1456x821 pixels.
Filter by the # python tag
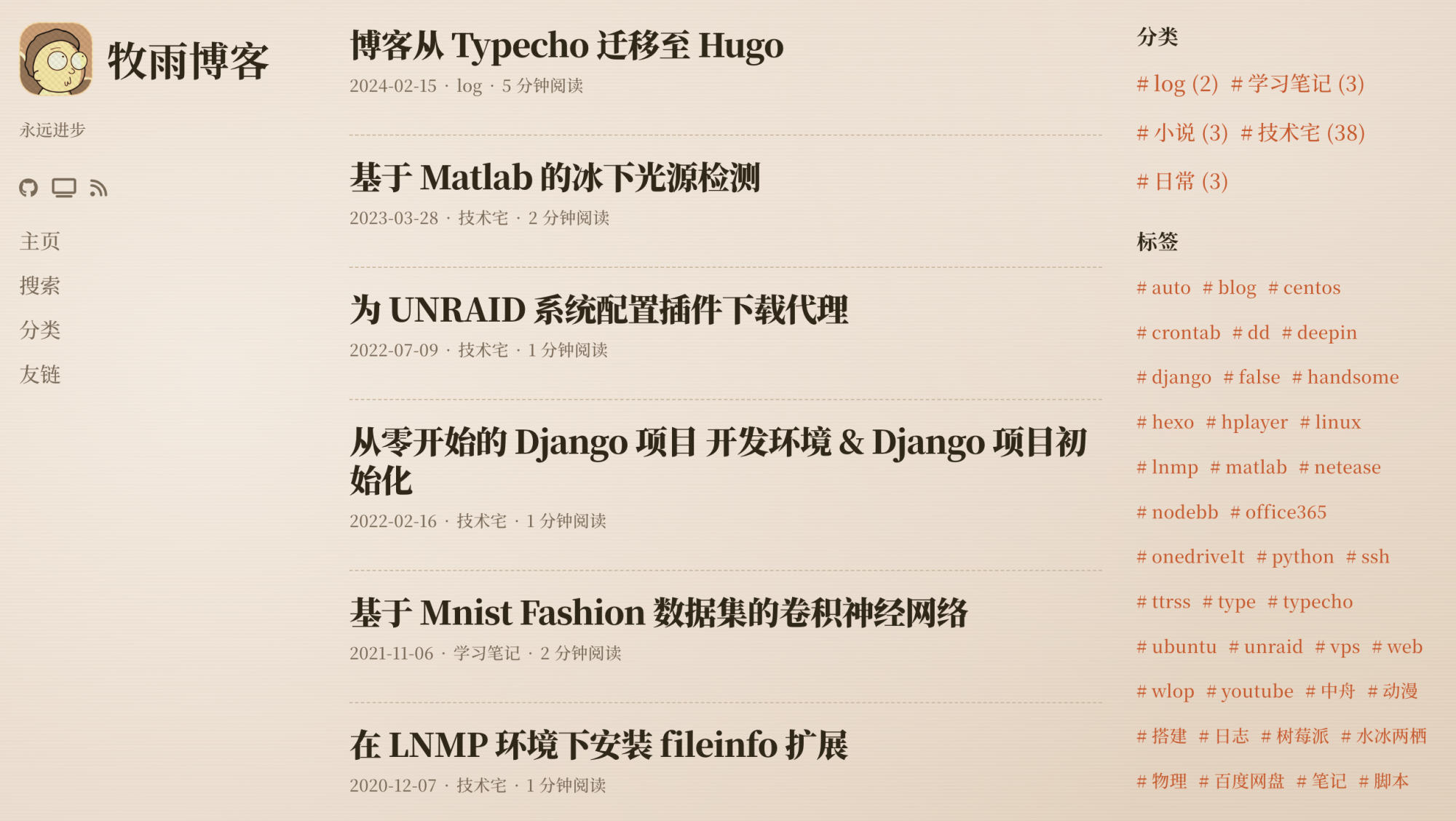[x=1295, y=558]
